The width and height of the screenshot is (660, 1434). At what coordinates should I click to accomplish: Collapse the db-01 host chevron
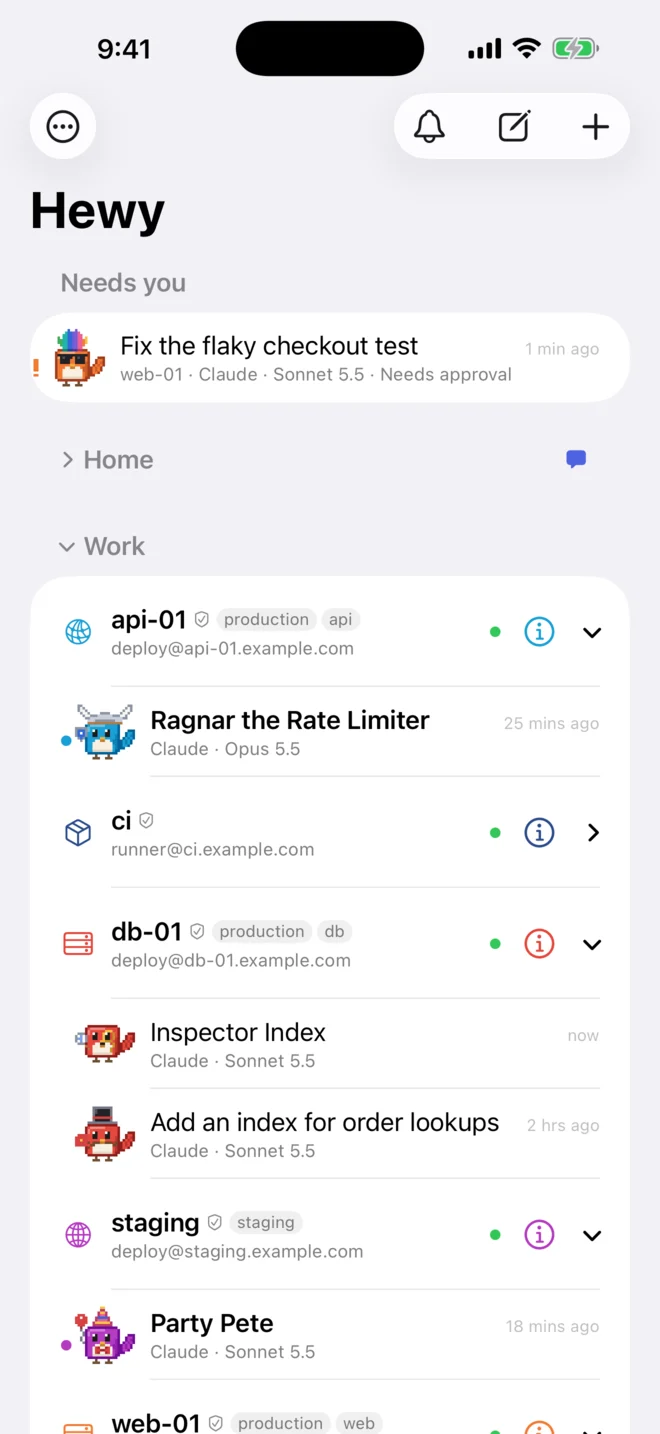[592, 944]
